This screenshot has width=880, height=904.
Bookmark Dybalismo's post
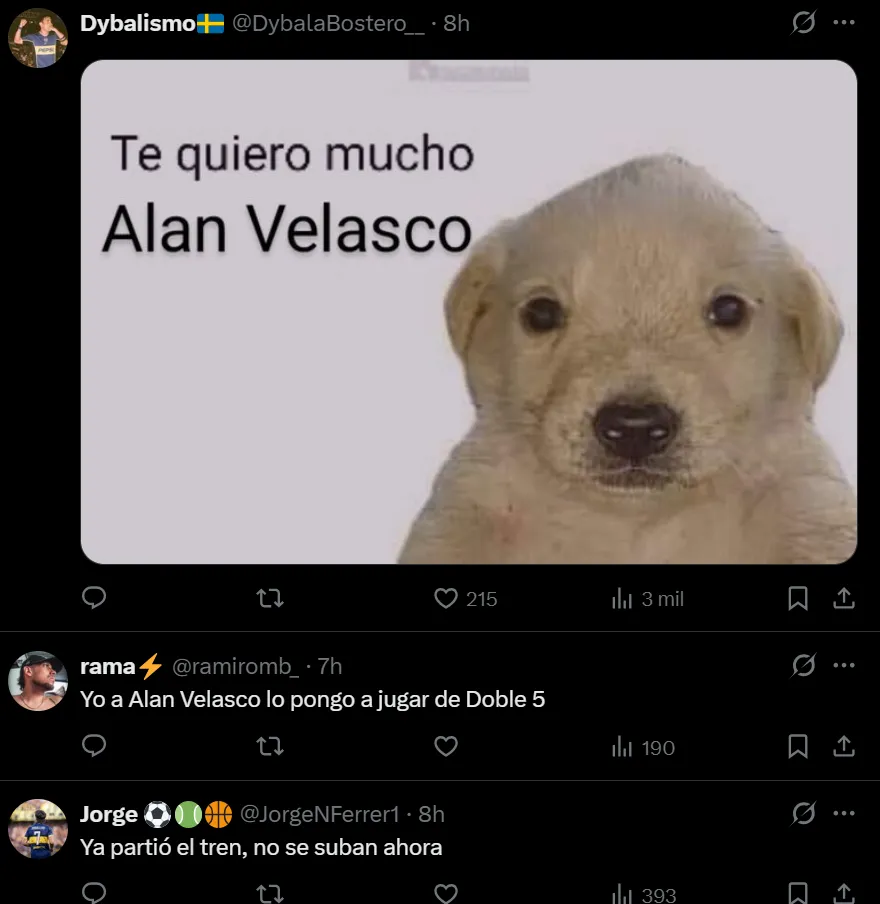tap(798, 598)
